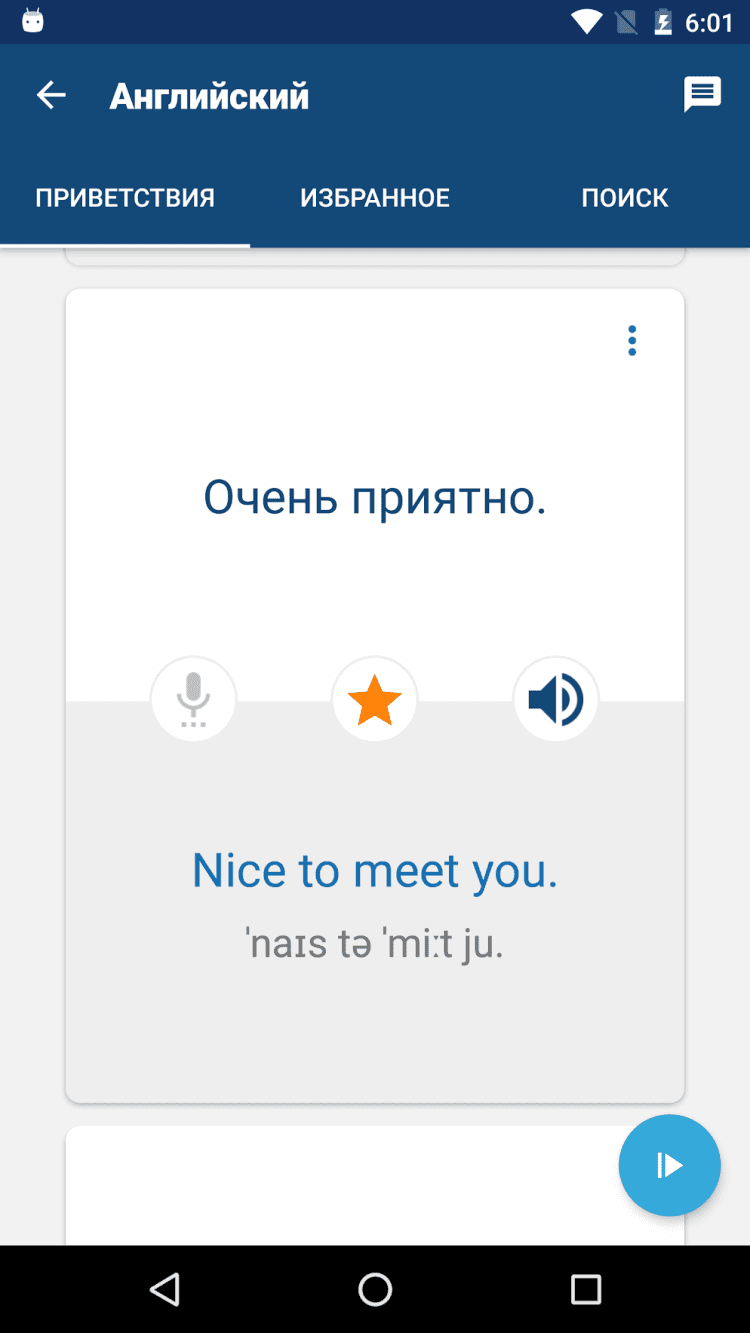Switch to the Поиск tab
This screenshot has width=750, height=1333.
625,198
